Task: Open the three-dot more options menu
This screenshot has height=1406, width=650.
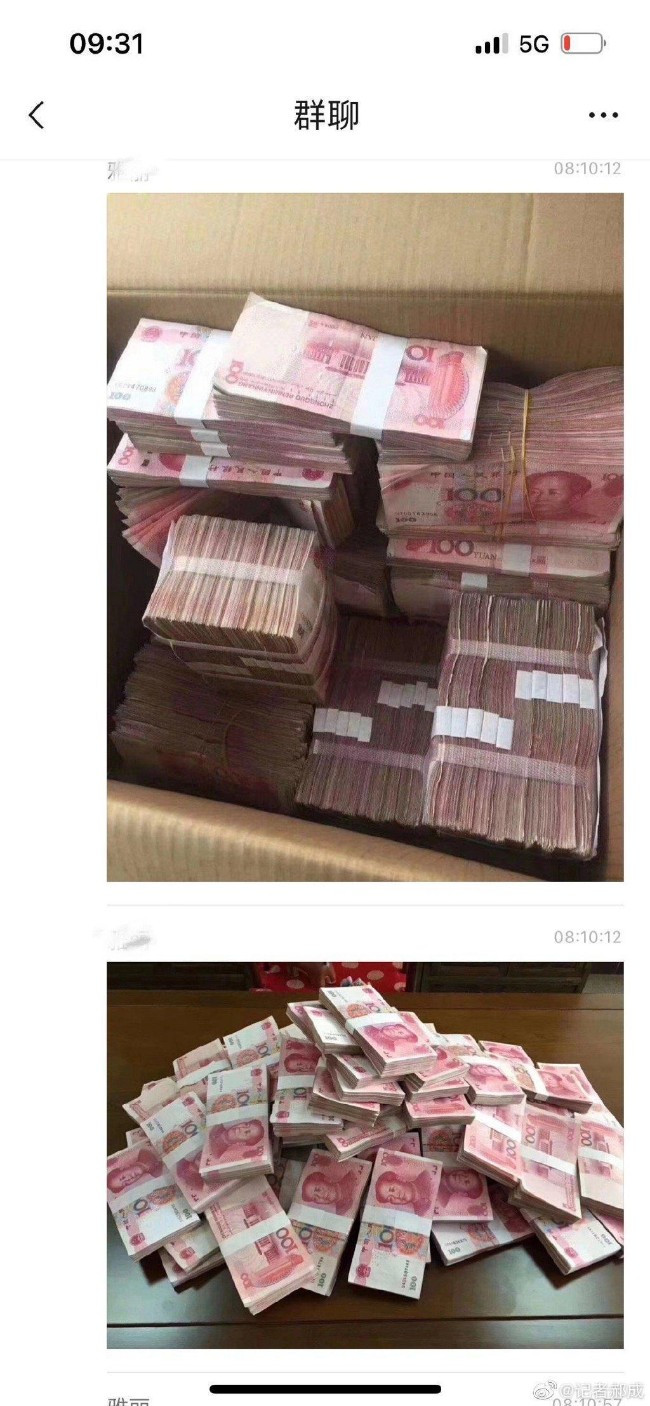Action: click(x=603, y=116)
